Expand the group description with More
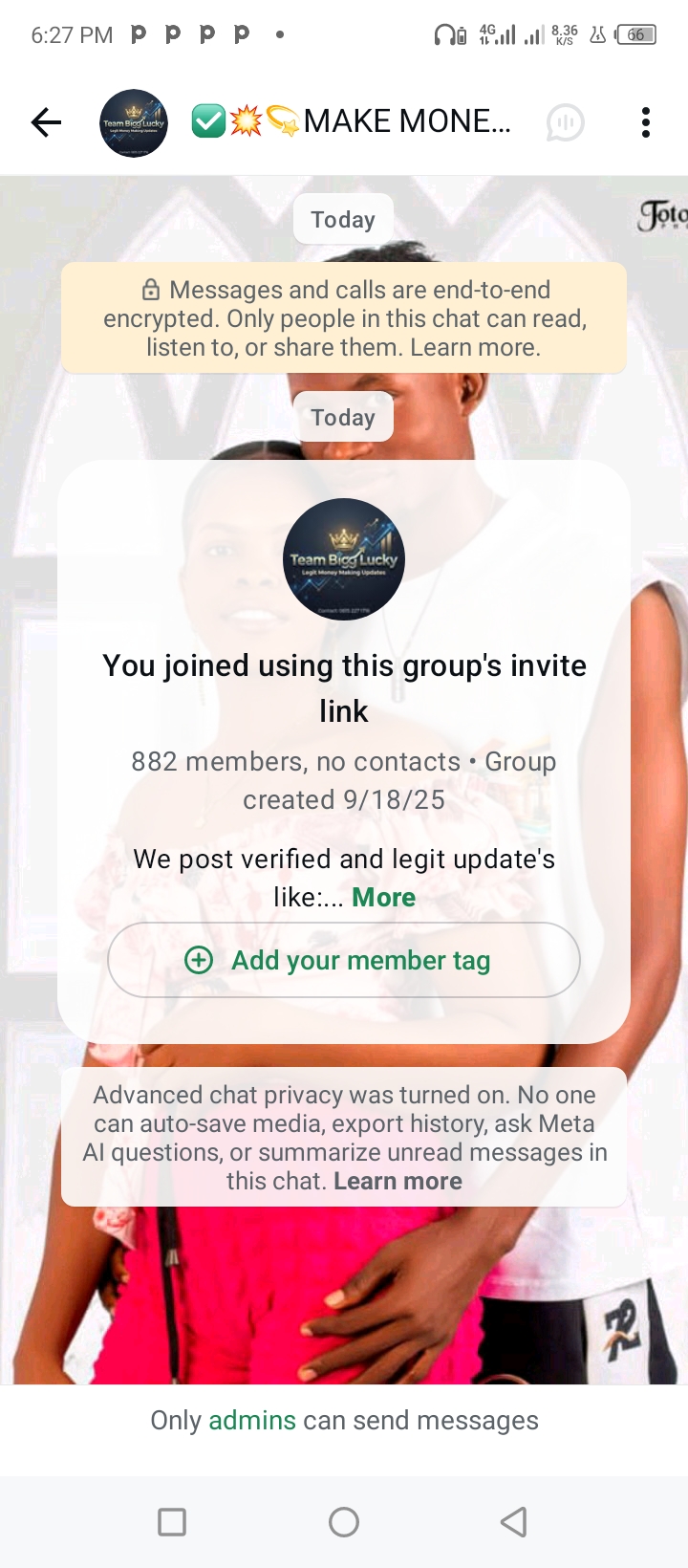 (x=383, y=897)
